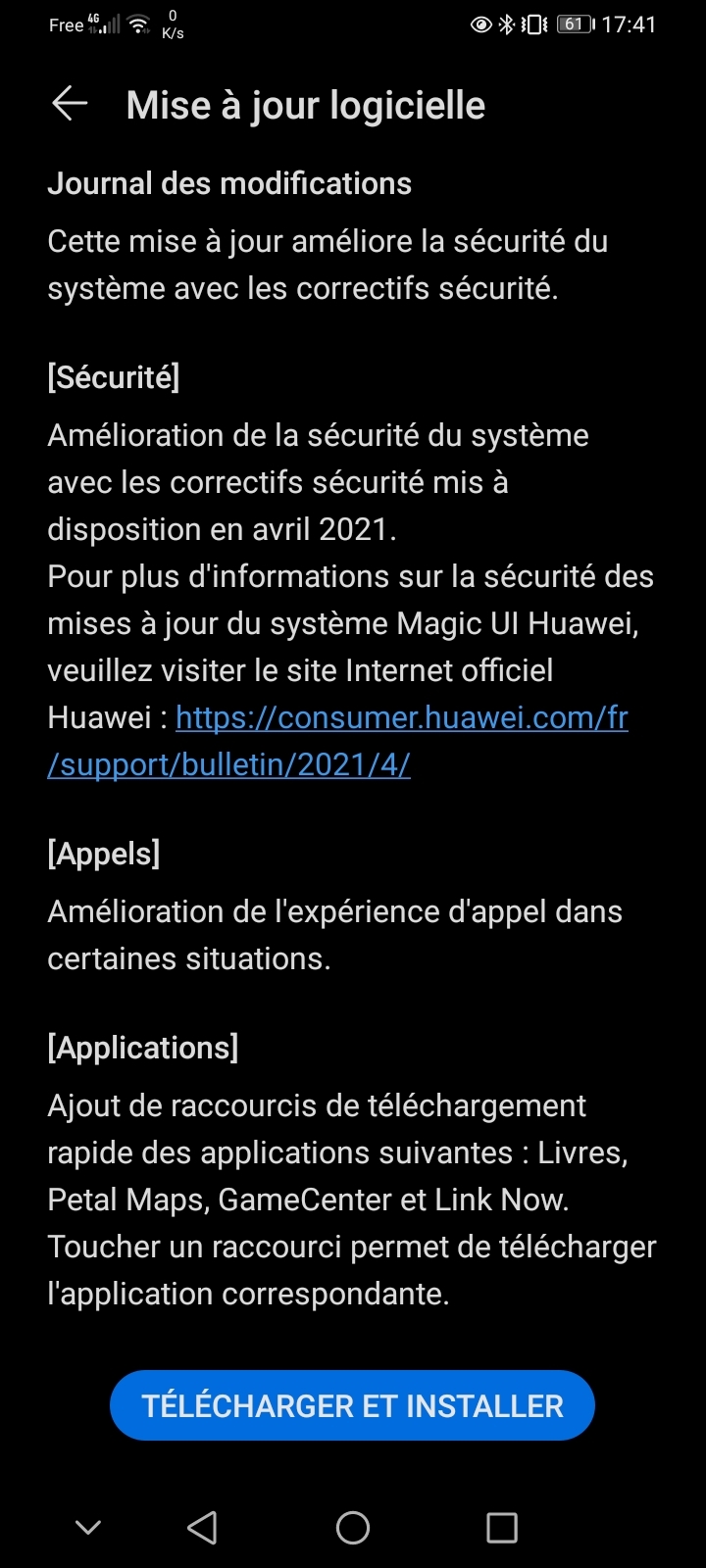Tap TÉLÉCHARGER ET INSTALLER

[352, 1405]
